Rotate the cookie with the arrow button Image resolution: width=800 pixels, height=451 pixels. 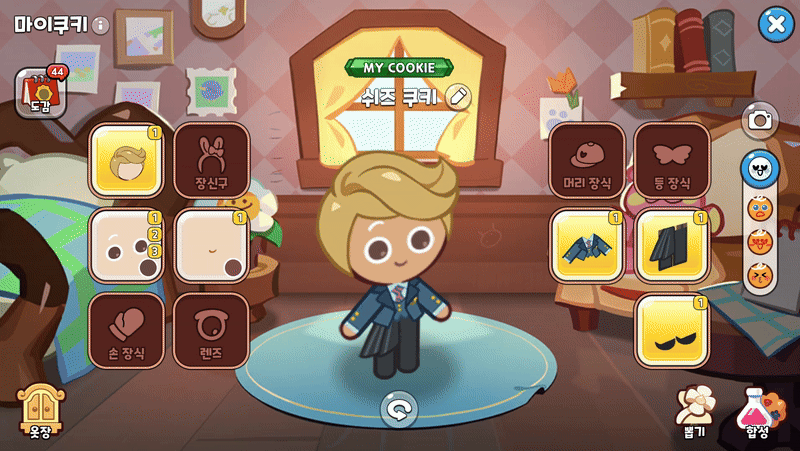pos(399,408)
